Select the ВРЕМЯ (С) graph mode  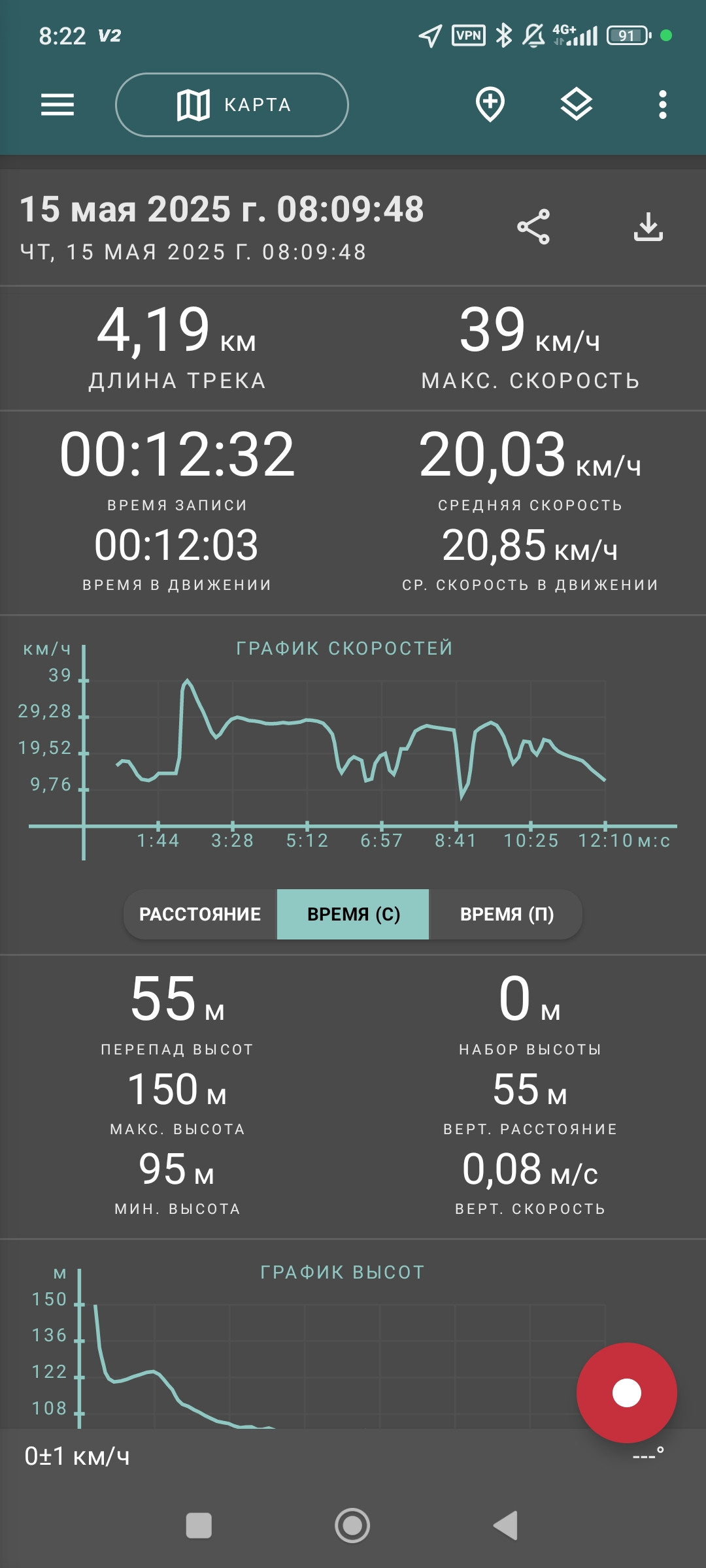353,914
